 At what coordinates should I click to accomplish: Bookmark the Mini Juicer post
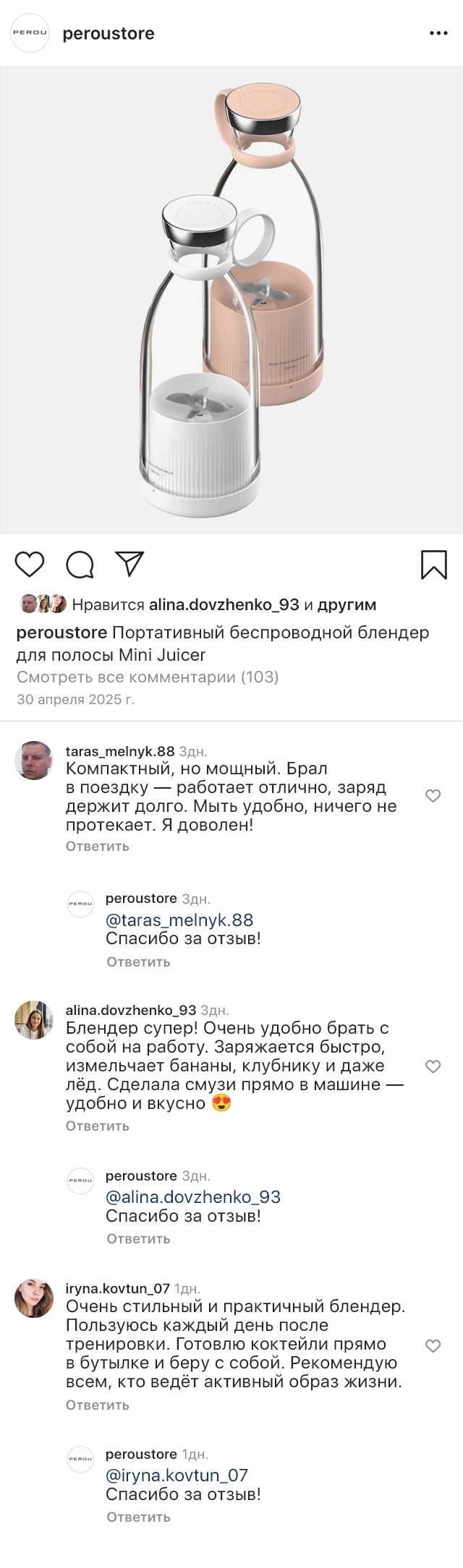point(433,565)
